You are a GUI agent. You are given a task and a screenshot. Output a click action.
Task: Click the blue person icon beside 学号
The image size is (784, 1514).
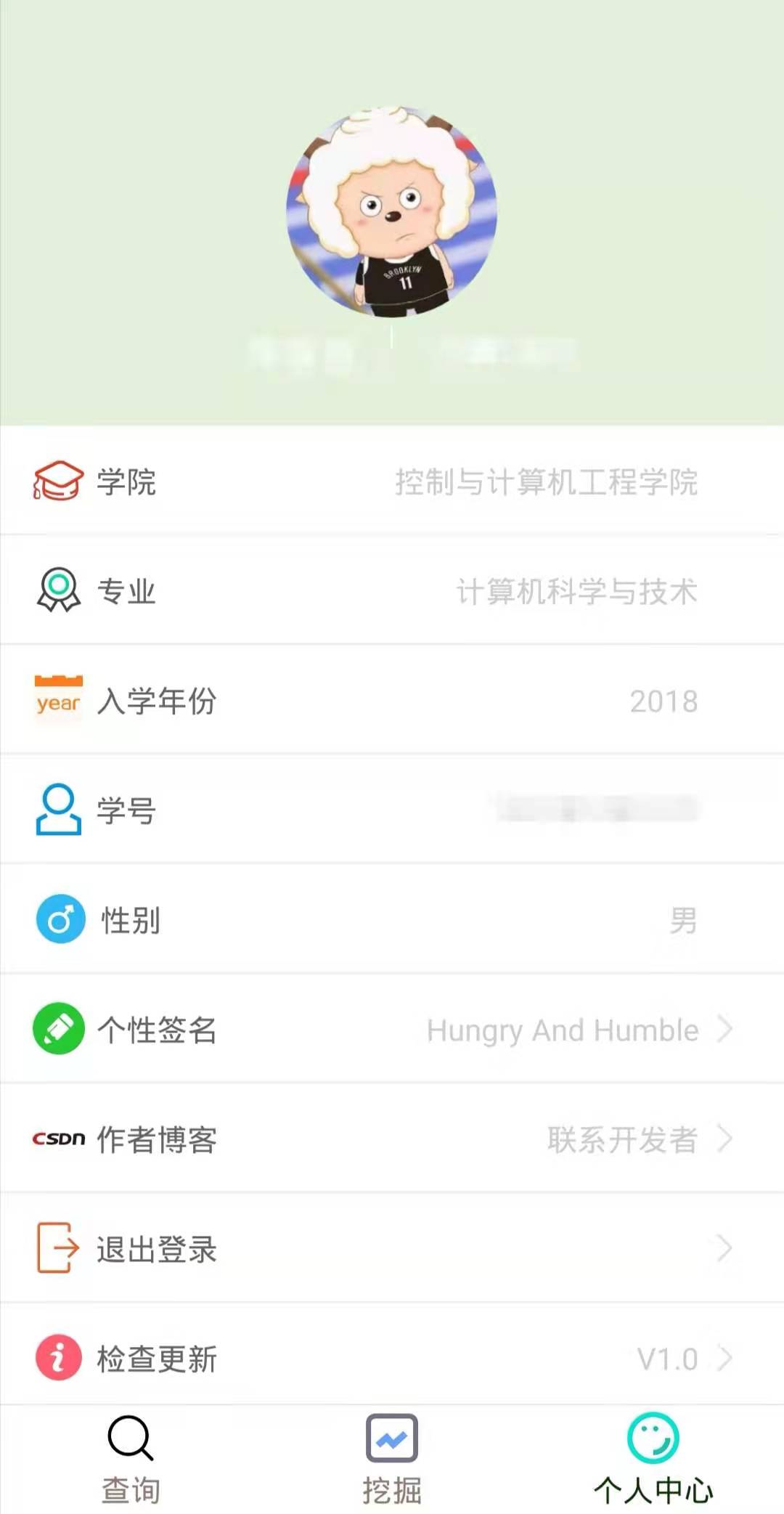tap(58, 810)
